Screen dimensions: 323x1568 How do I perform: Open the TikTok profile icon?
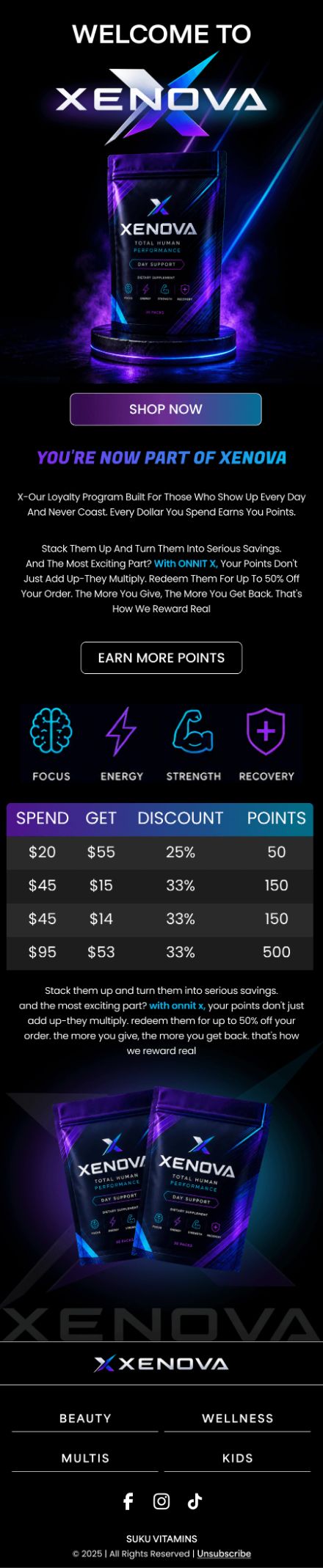point(195,1501)
